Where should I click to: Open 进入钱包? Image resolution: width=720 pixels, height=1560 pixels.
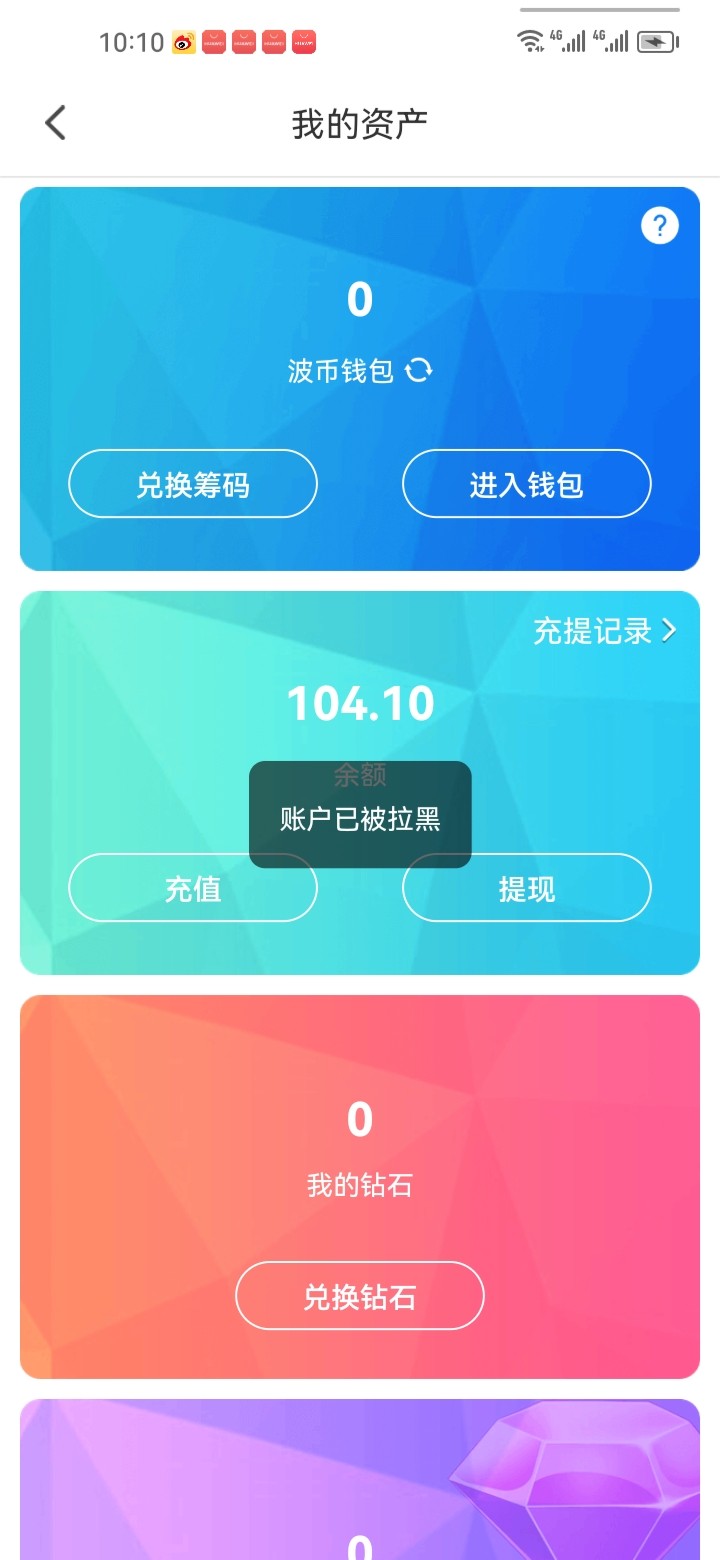[526, 484]
